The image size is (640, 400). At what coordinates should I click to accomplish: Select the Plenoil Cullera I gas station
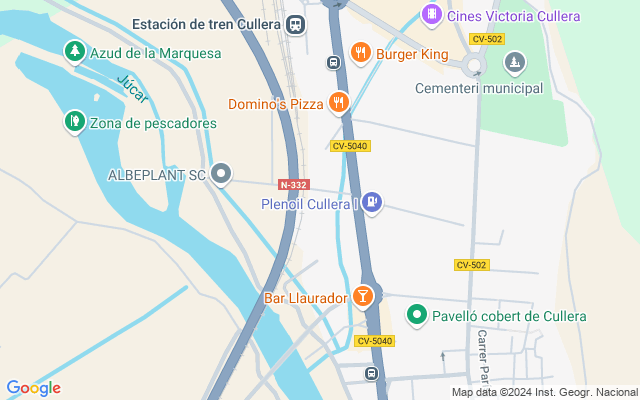coord(372,203)
